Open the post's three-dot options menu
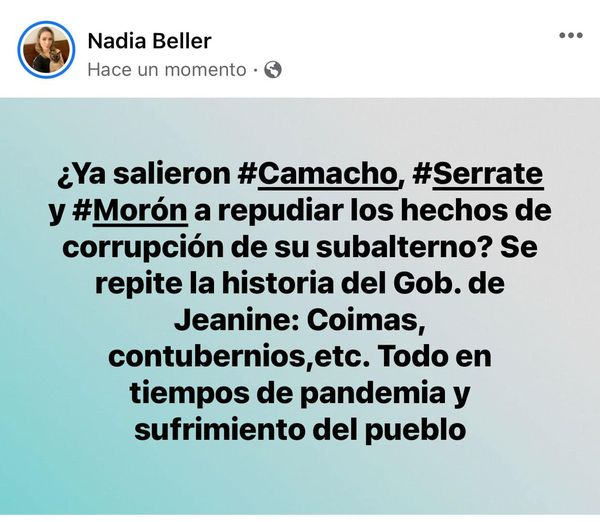This screenshot has height=522, width=600. coord(570,35)
